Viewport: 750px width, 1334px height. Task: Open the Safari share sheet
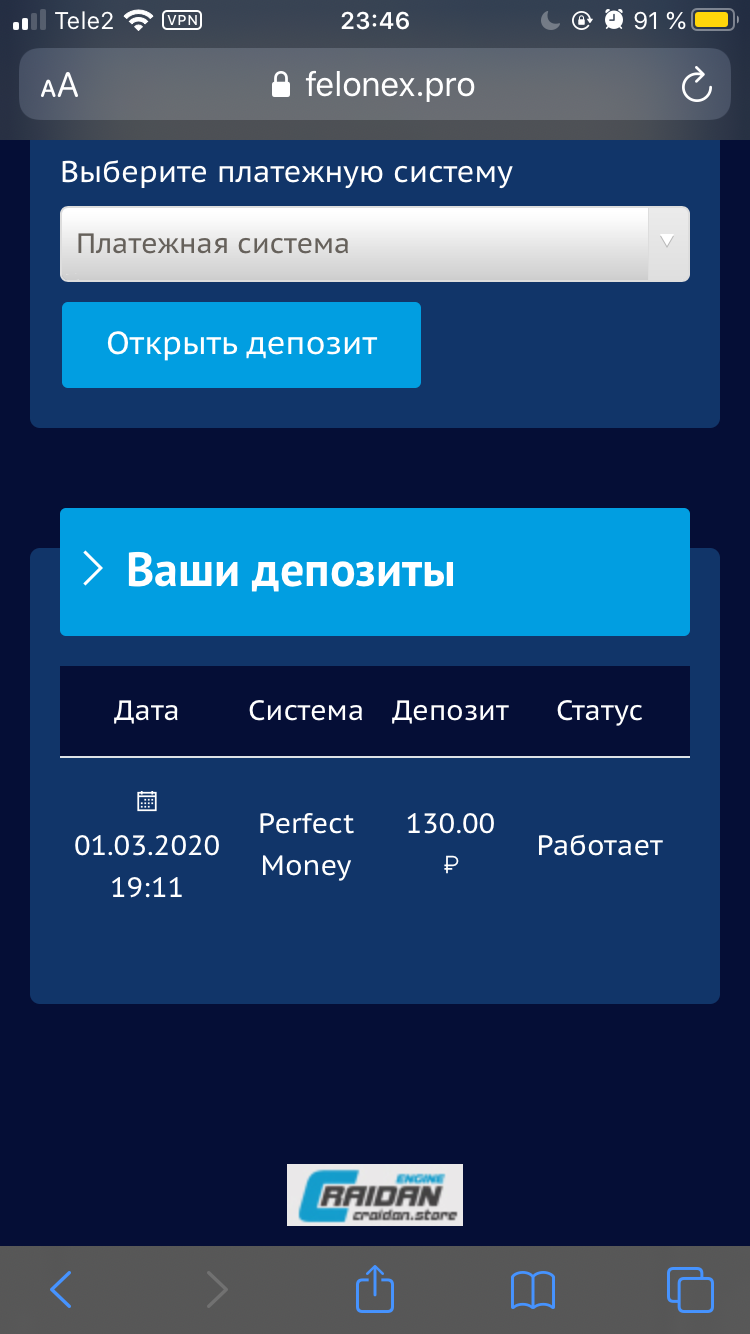click(x=375, y=1288)
